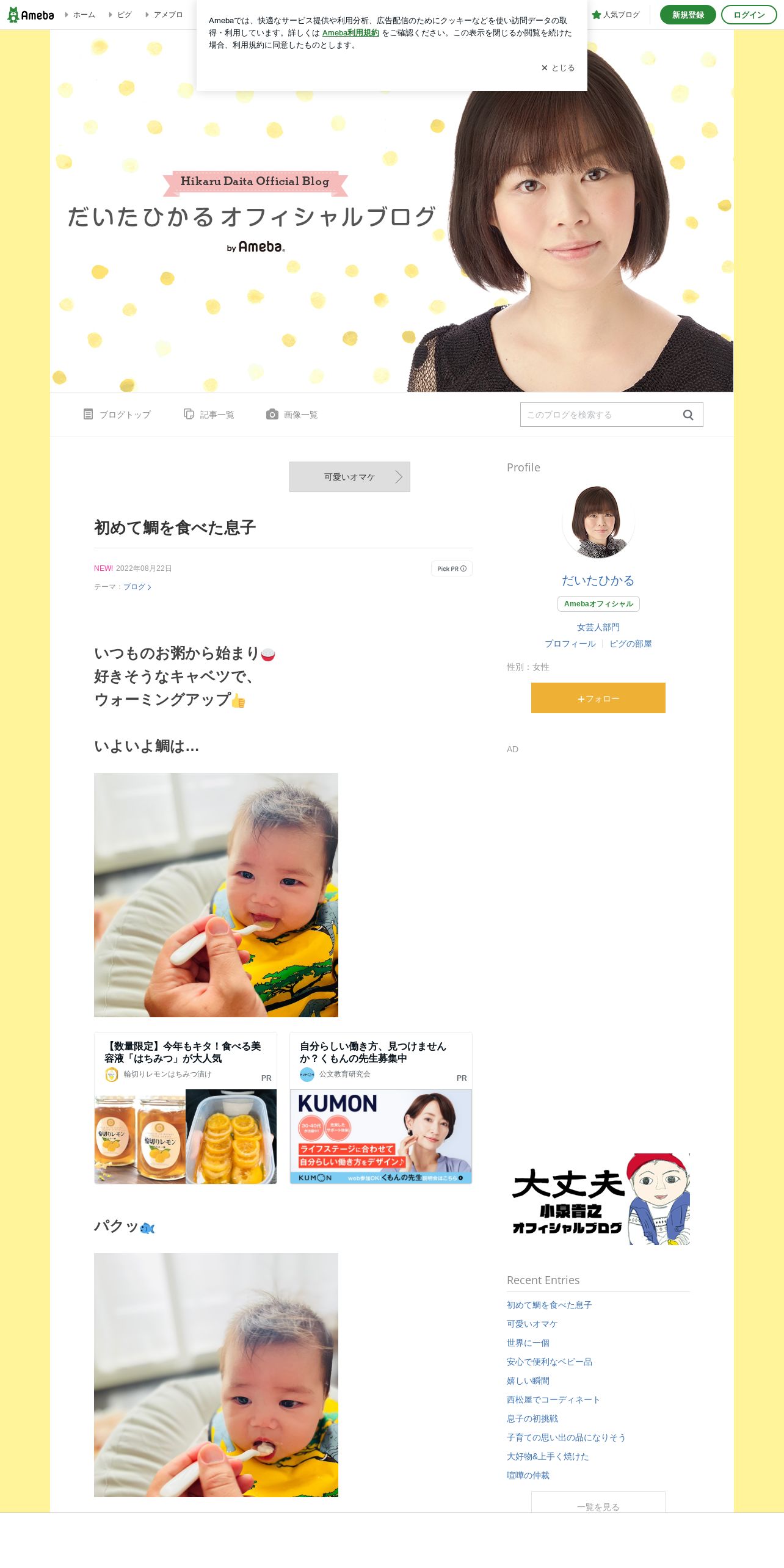Open the KUMON teacher recruitment ad
The image size is (784, 1568).
(381, 1108)
